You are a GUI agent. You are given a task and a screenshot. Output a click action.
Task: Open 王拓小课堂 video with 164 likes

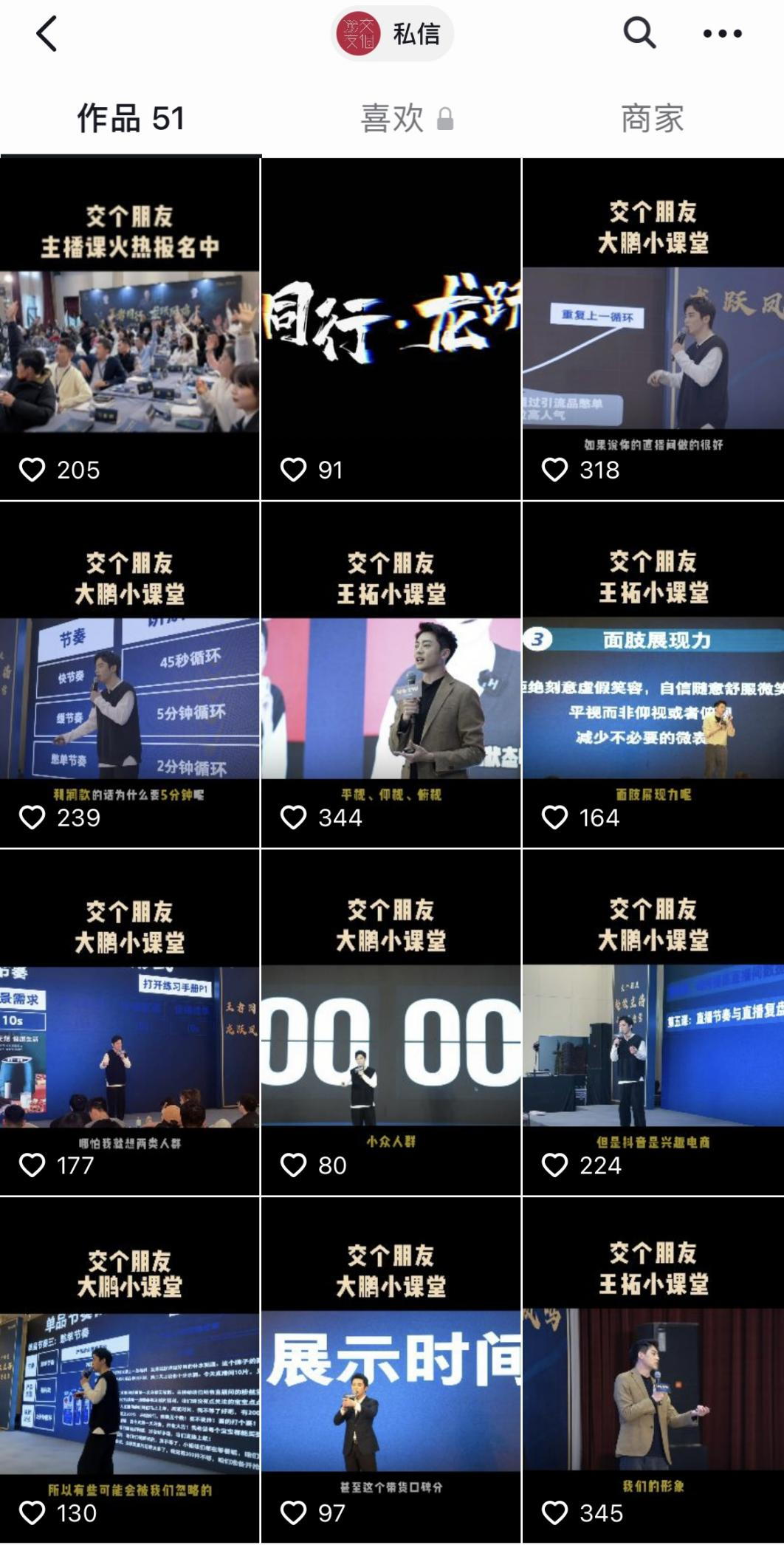[x=653, y=676]
